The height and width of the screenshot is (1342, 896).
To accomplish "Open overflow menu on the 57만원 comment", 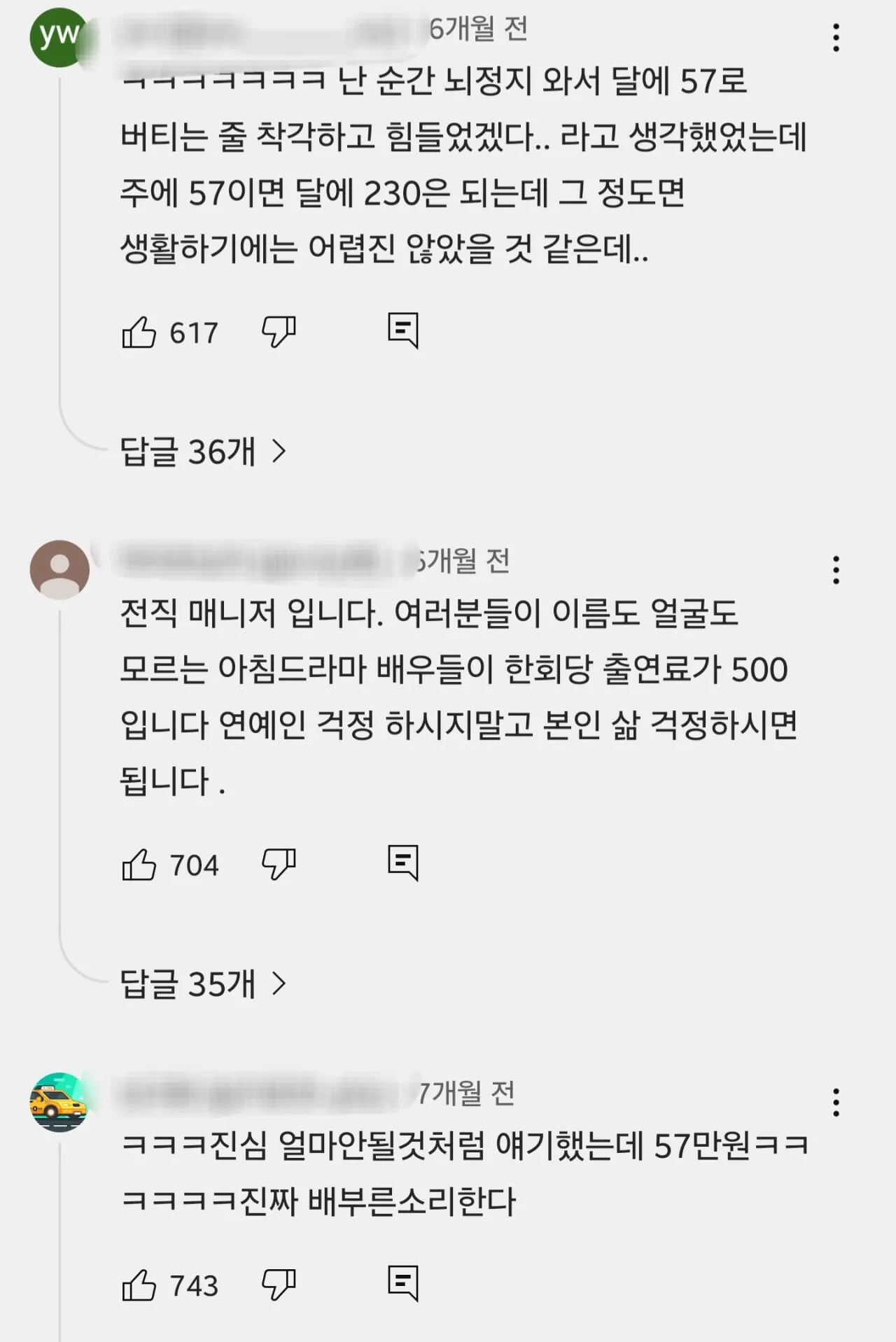I will (836, 1103).
